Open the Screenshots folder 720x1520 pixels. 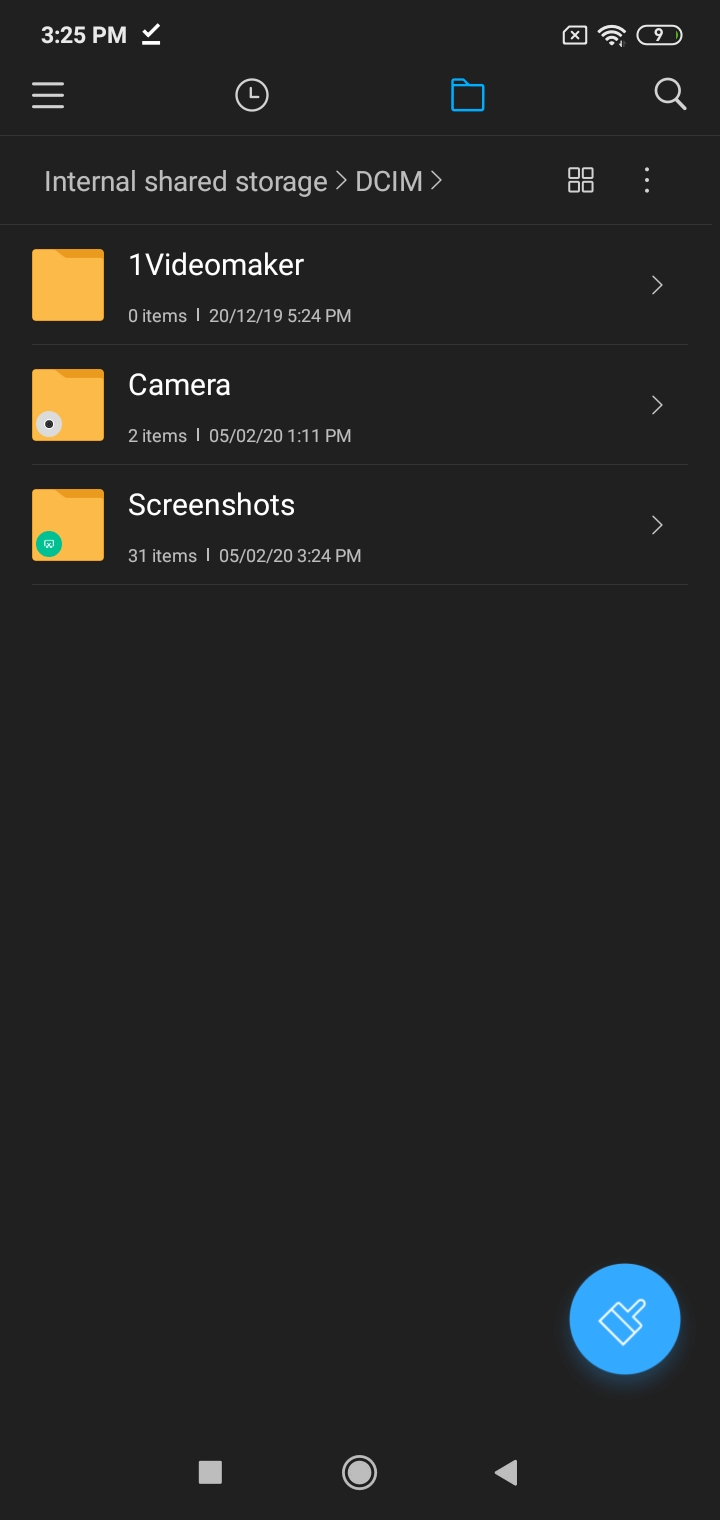(x=360, y=525)
